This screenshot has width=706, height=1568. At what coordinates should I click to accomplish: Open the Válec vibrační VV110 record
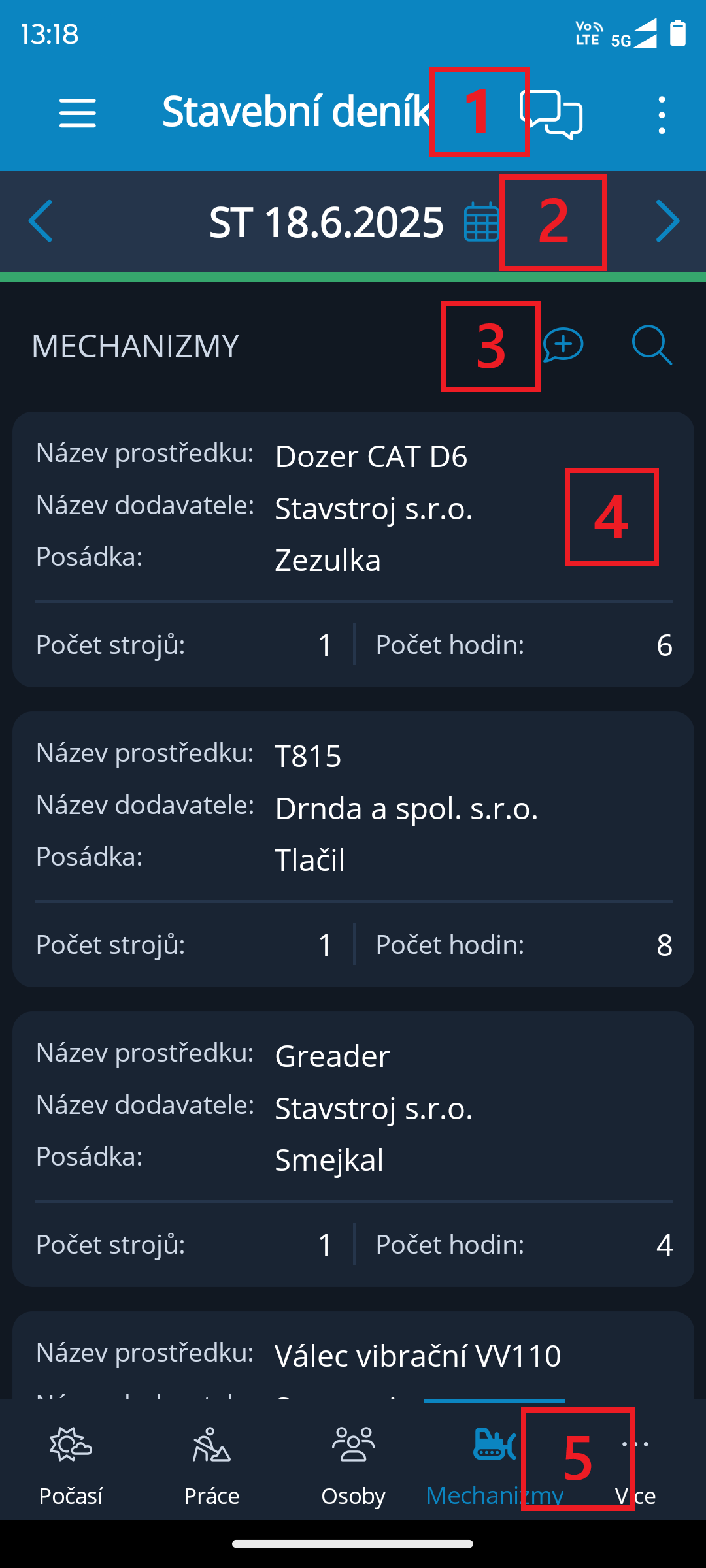tap(353, 1356)
